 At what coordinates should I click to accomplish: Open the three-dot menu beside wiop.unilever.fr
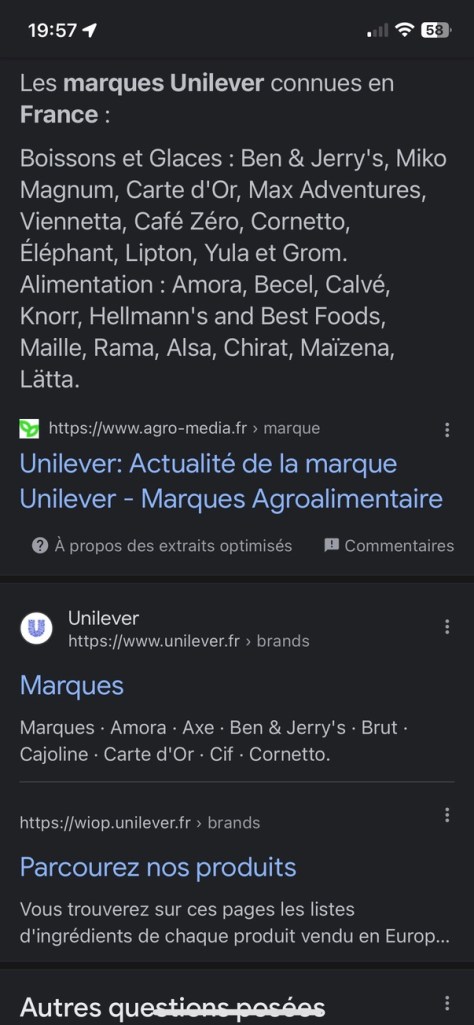tap(447, 815)
